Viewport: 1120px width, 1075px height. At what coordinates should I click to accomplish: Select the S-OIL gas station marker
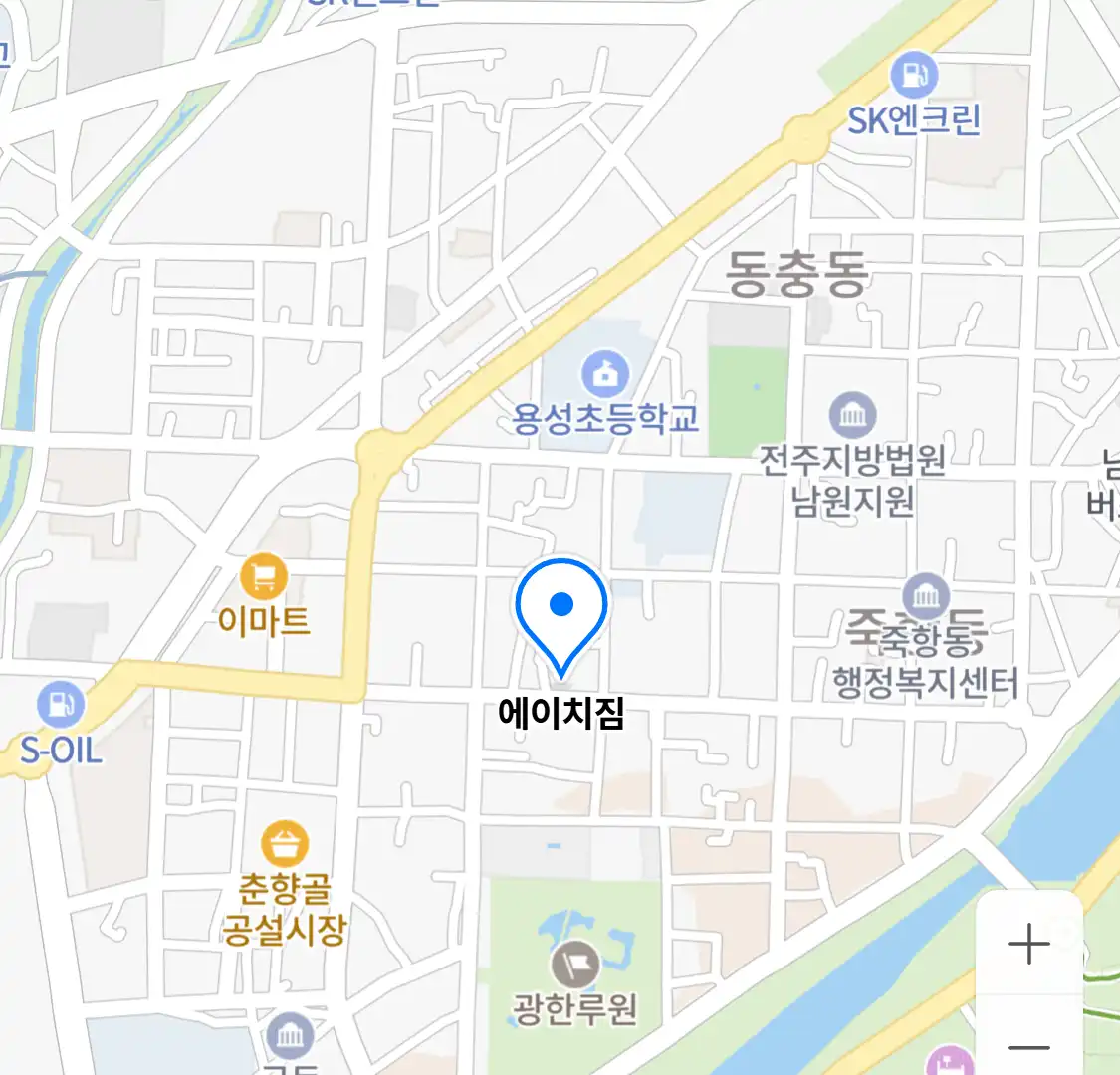[x=60, y=705]
